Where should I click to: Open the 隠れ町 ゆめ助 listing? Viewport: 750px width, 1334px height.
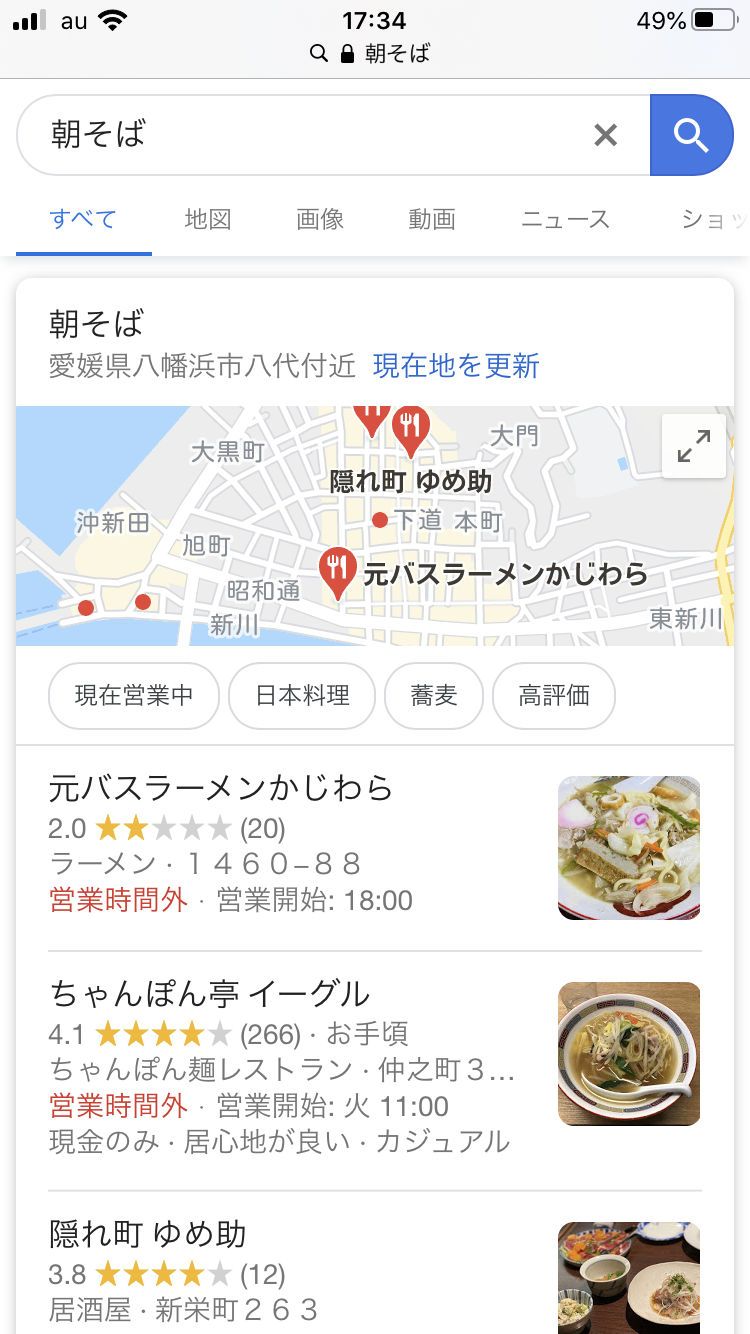click(x=148, y=1233)
